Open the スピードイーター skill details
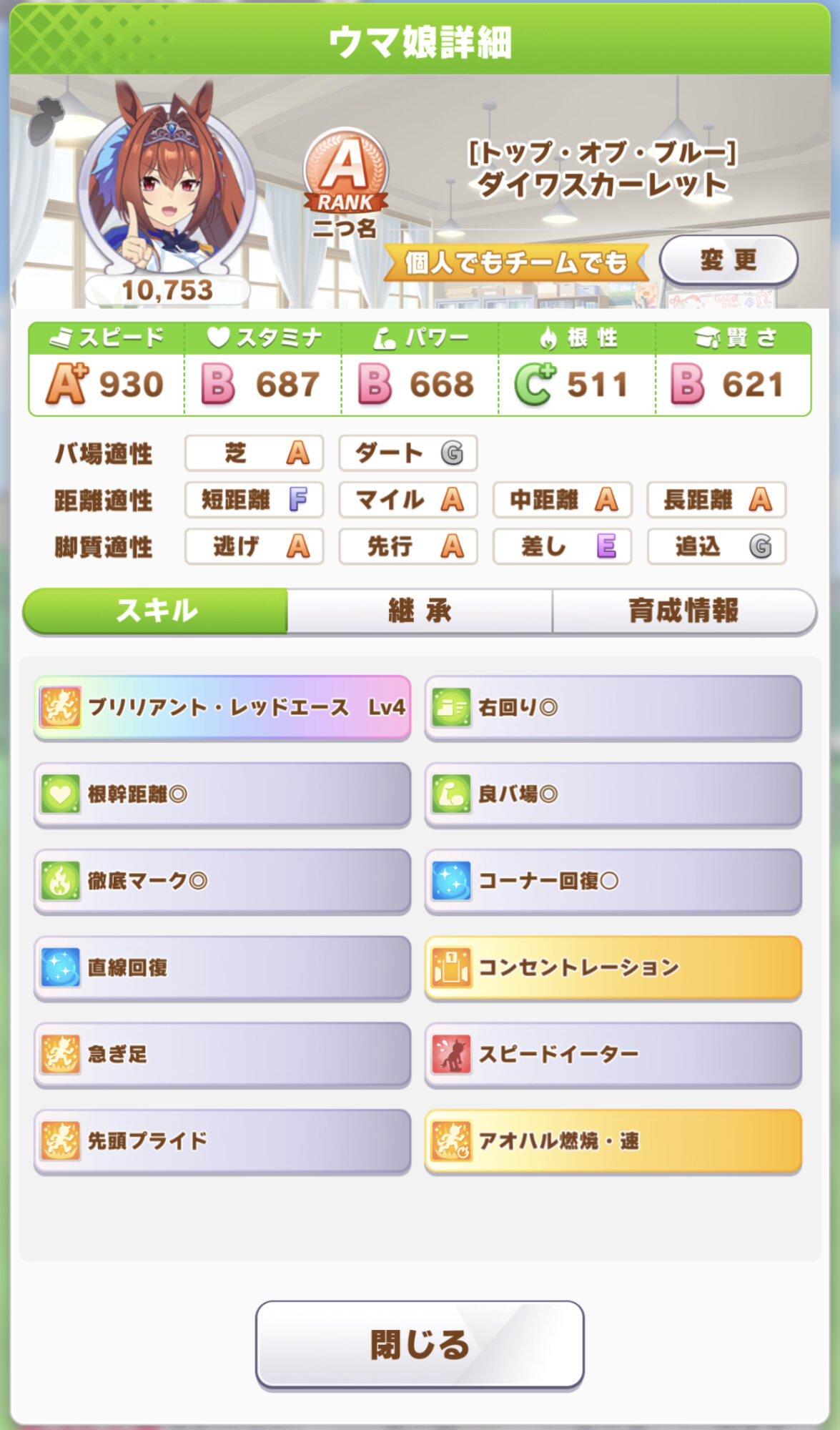The height and width of the screenshot is (1430, 840). point(613,1055)
